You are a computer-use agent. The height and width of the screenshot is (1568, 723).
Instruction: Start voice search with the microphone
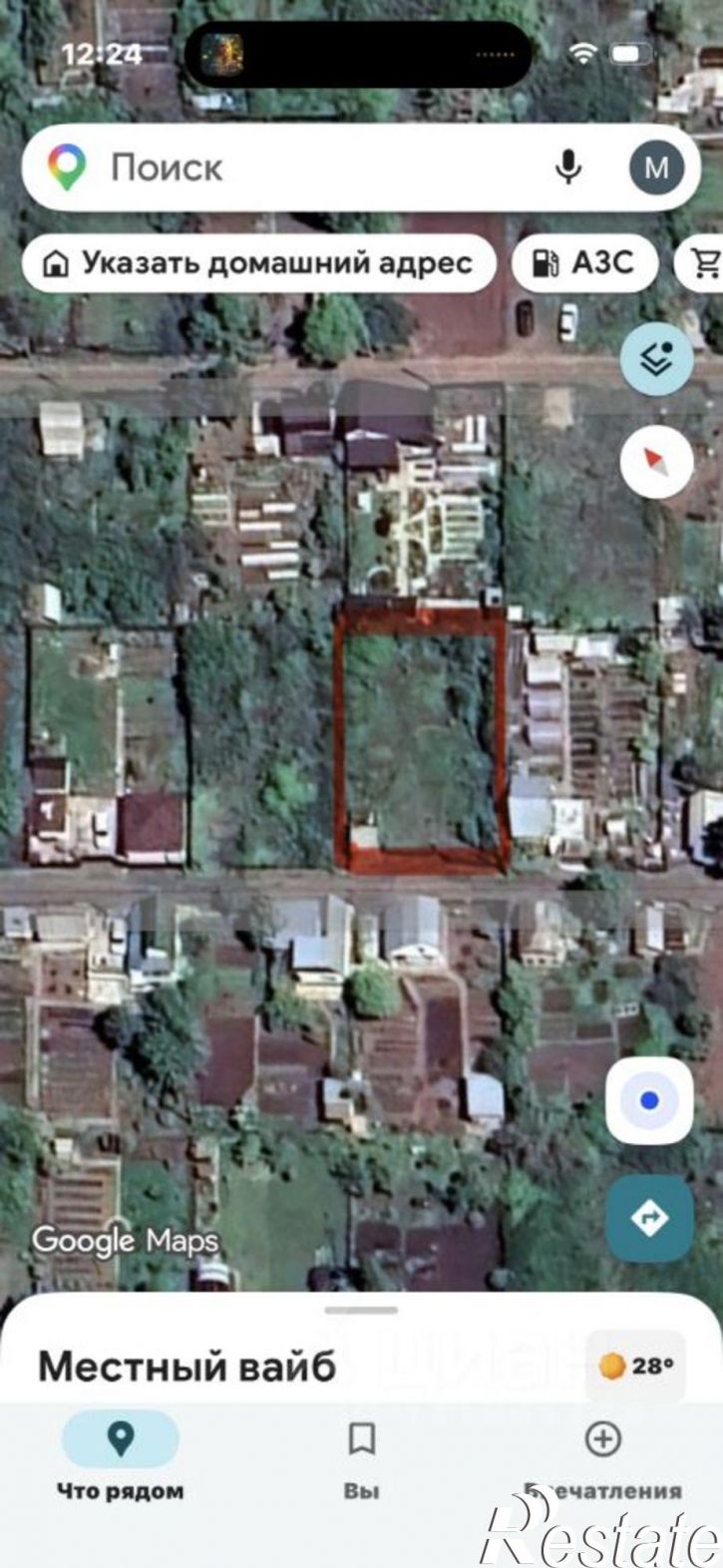568,168
